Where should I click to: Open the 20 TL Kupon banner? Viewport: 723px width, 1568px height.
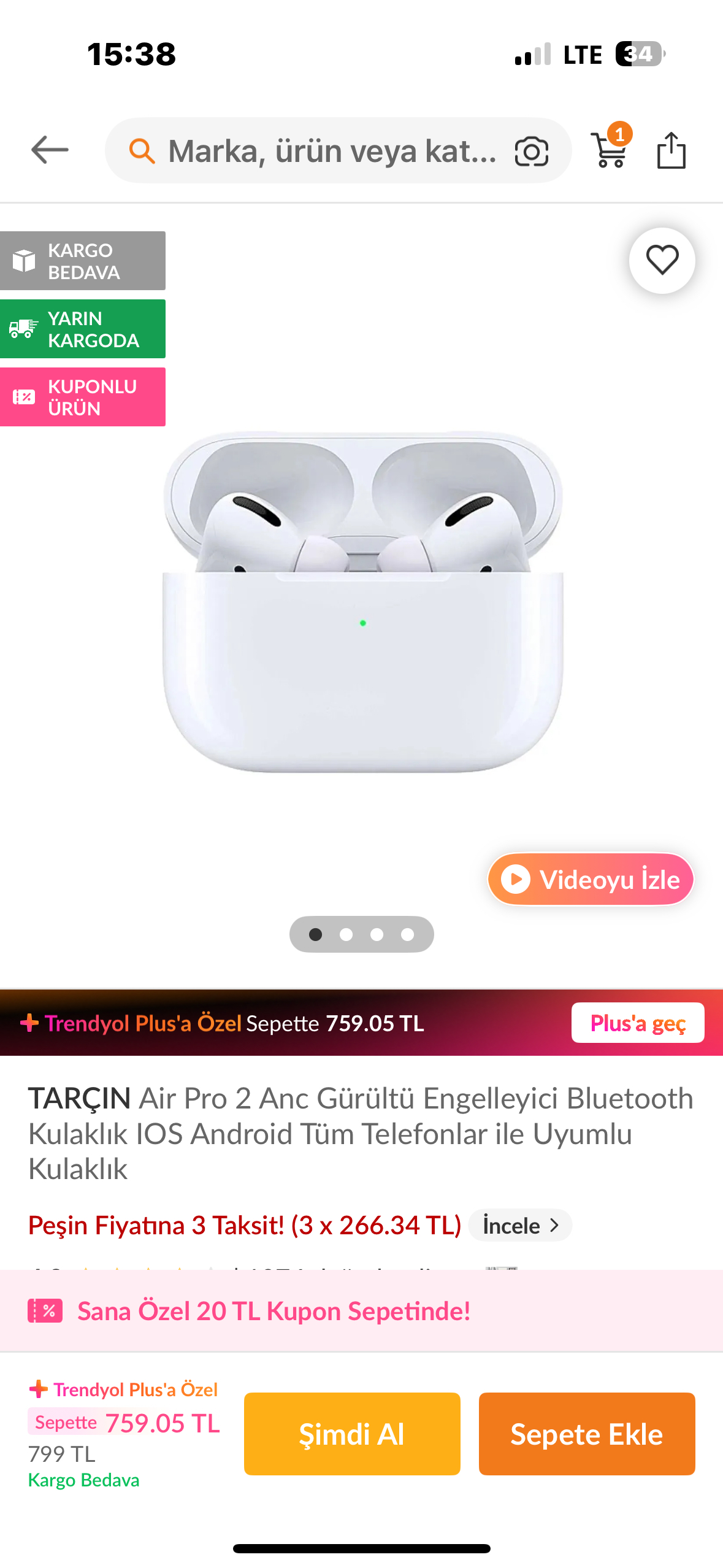274,1311
